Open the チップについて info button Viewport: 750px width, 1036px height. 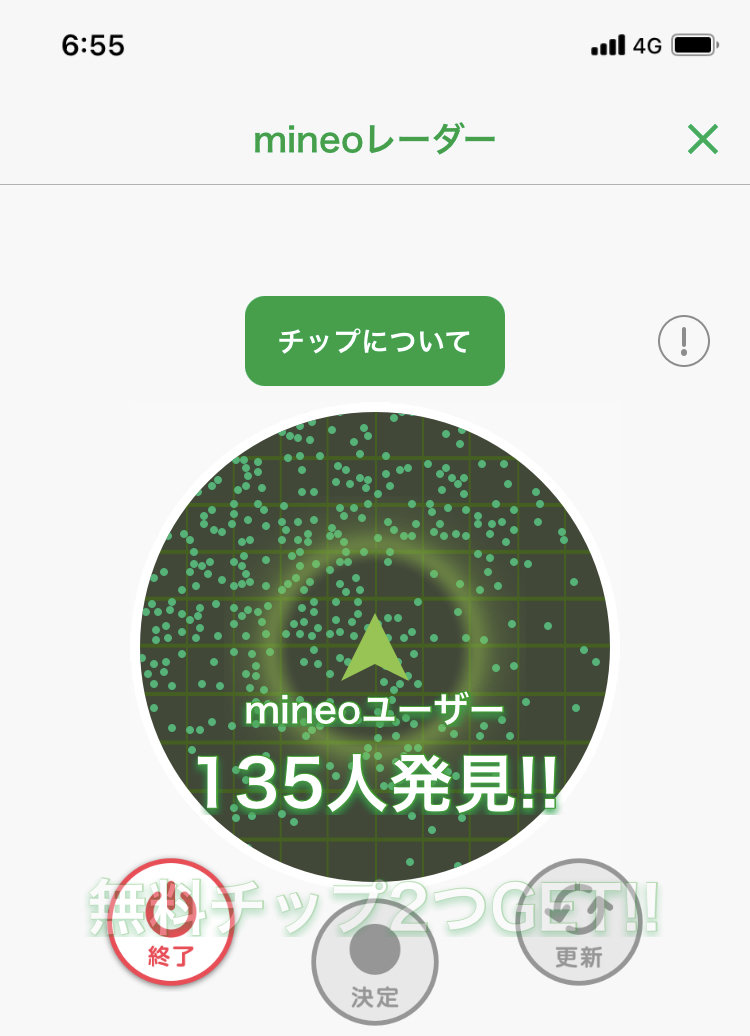click(374, 341)
